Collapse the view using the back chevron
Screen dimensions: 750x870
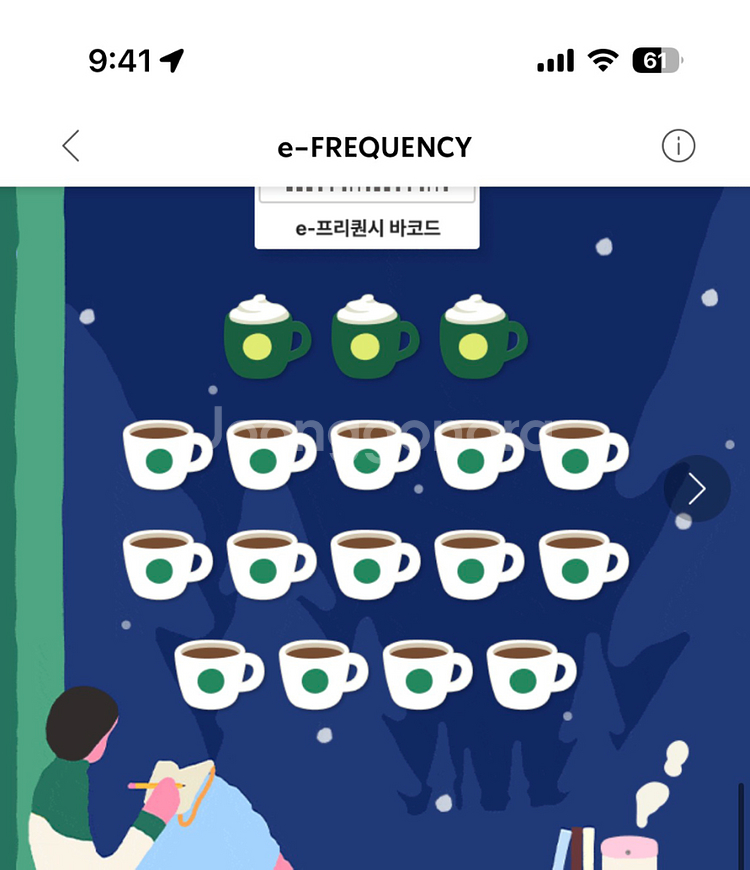70,145
